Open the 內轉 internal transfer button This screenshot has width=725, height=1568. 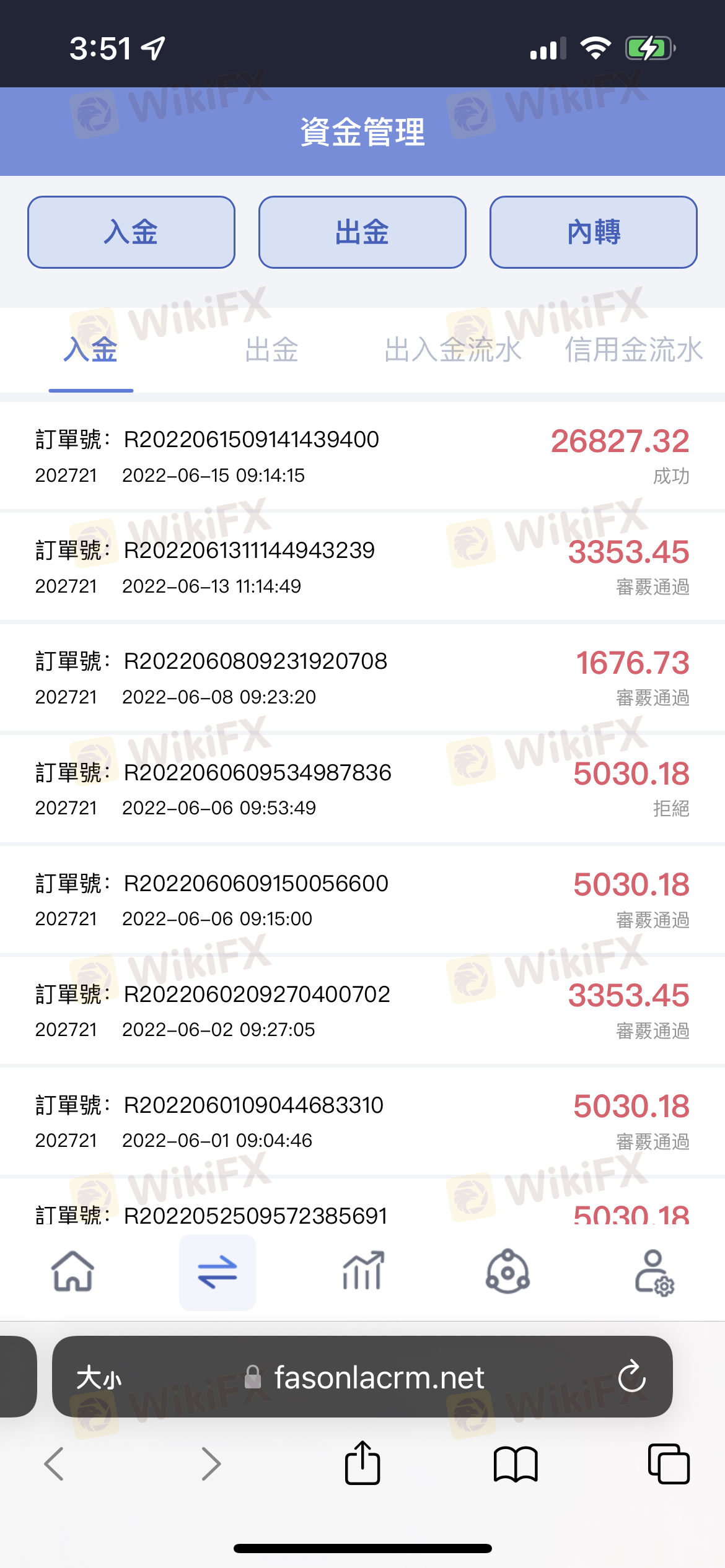[594, 232]
